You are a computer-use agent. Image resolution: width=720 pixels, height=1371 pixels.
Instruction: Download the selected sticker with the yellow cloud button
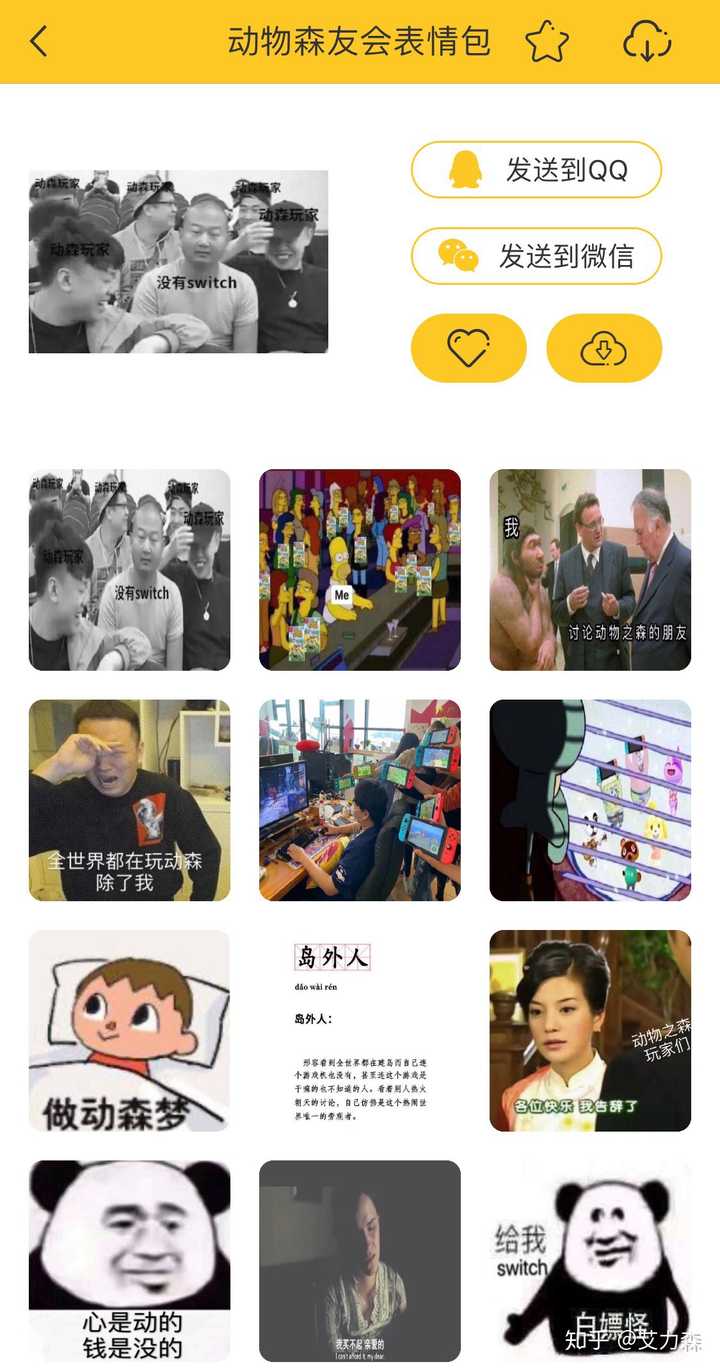pos(604,348)
